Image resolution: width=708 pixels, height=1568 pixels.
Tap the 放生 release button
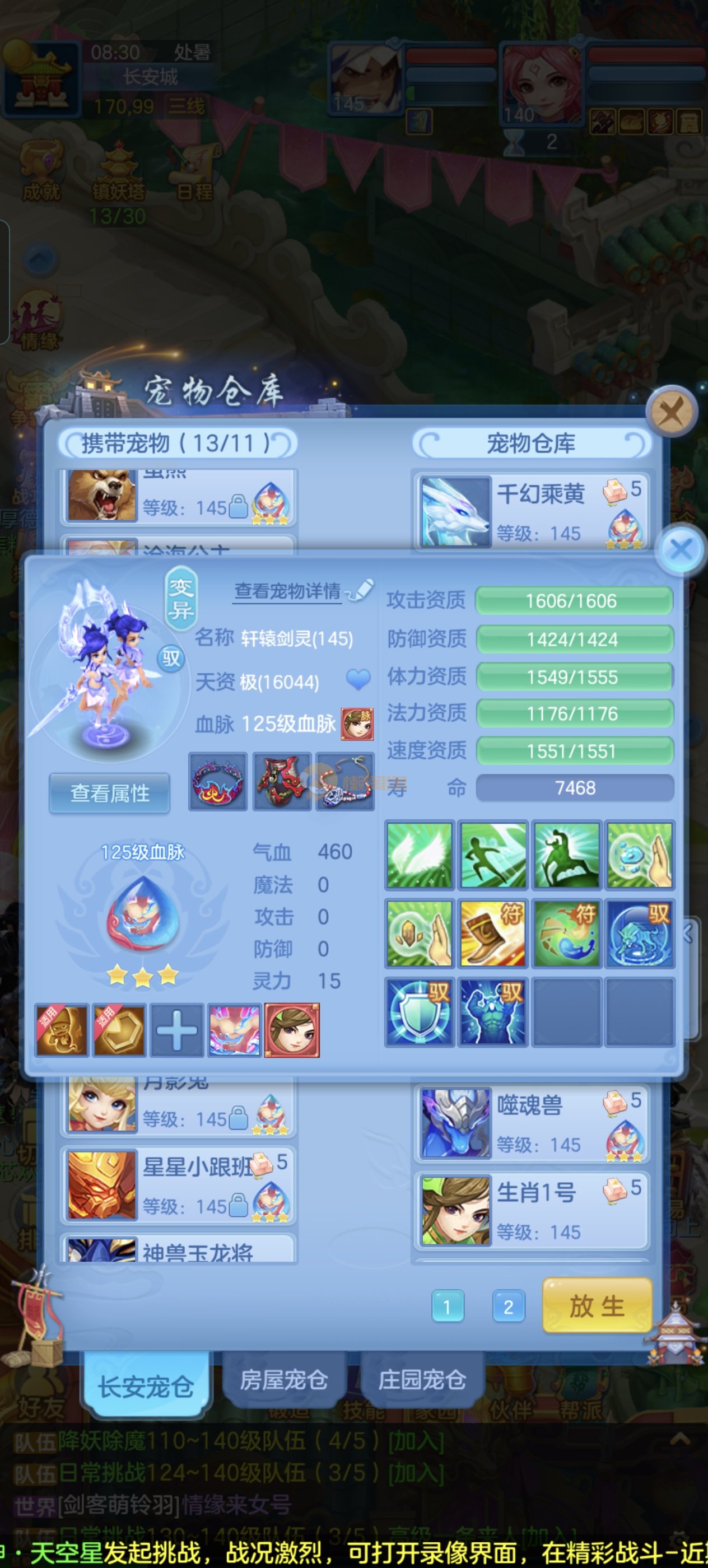[x=597, y=1306]
